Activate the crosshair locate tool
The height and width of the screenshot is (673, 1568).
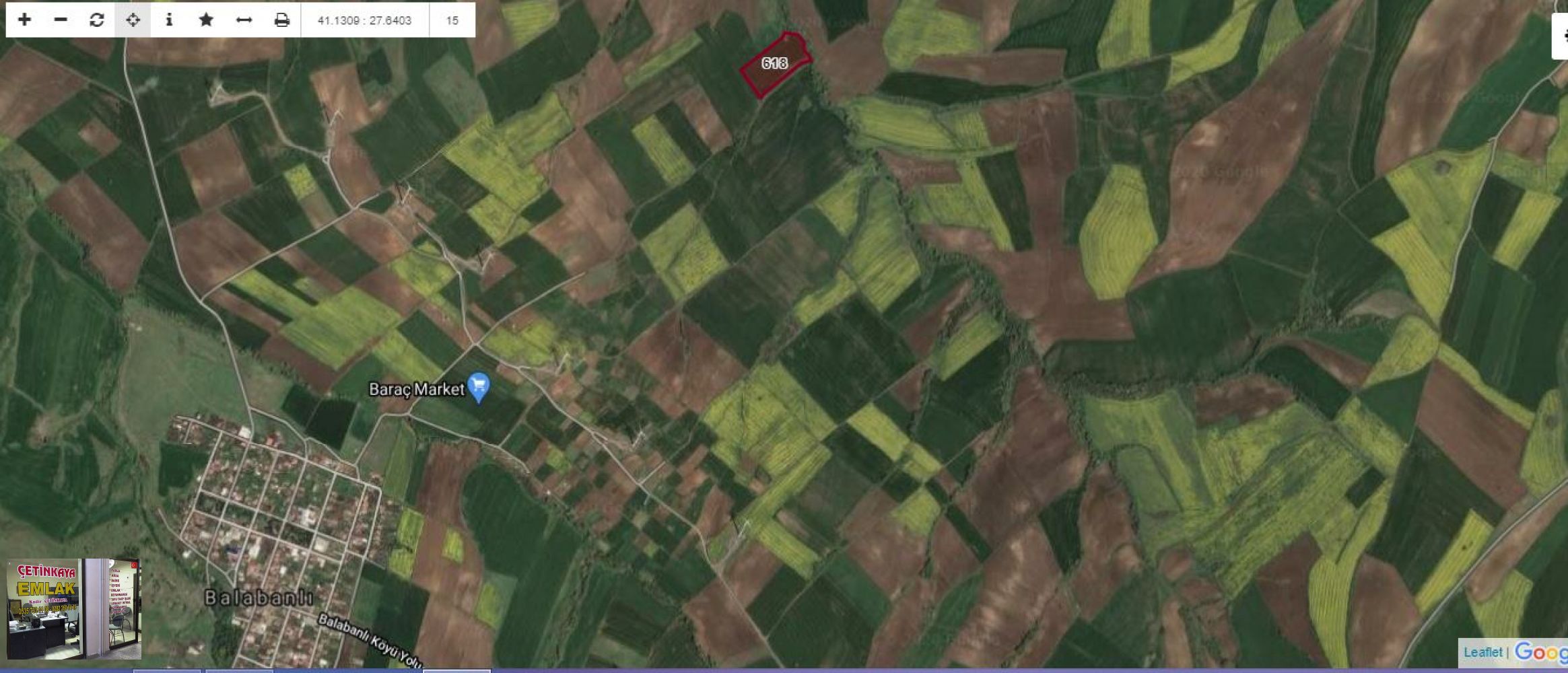[x=133, y=20]
